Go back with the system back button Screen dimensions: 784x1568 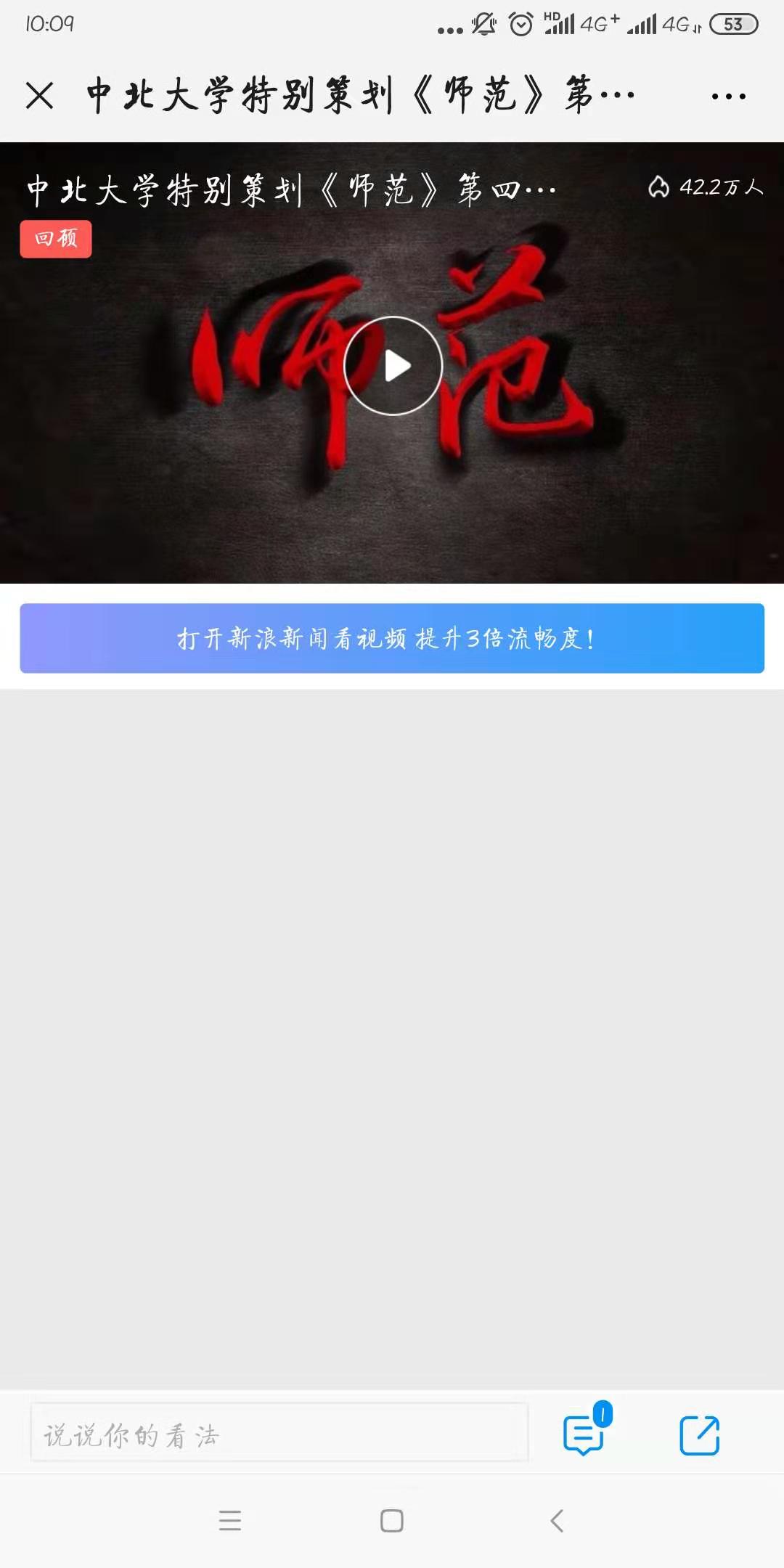pyautogui.click(x=557, y=1521)
